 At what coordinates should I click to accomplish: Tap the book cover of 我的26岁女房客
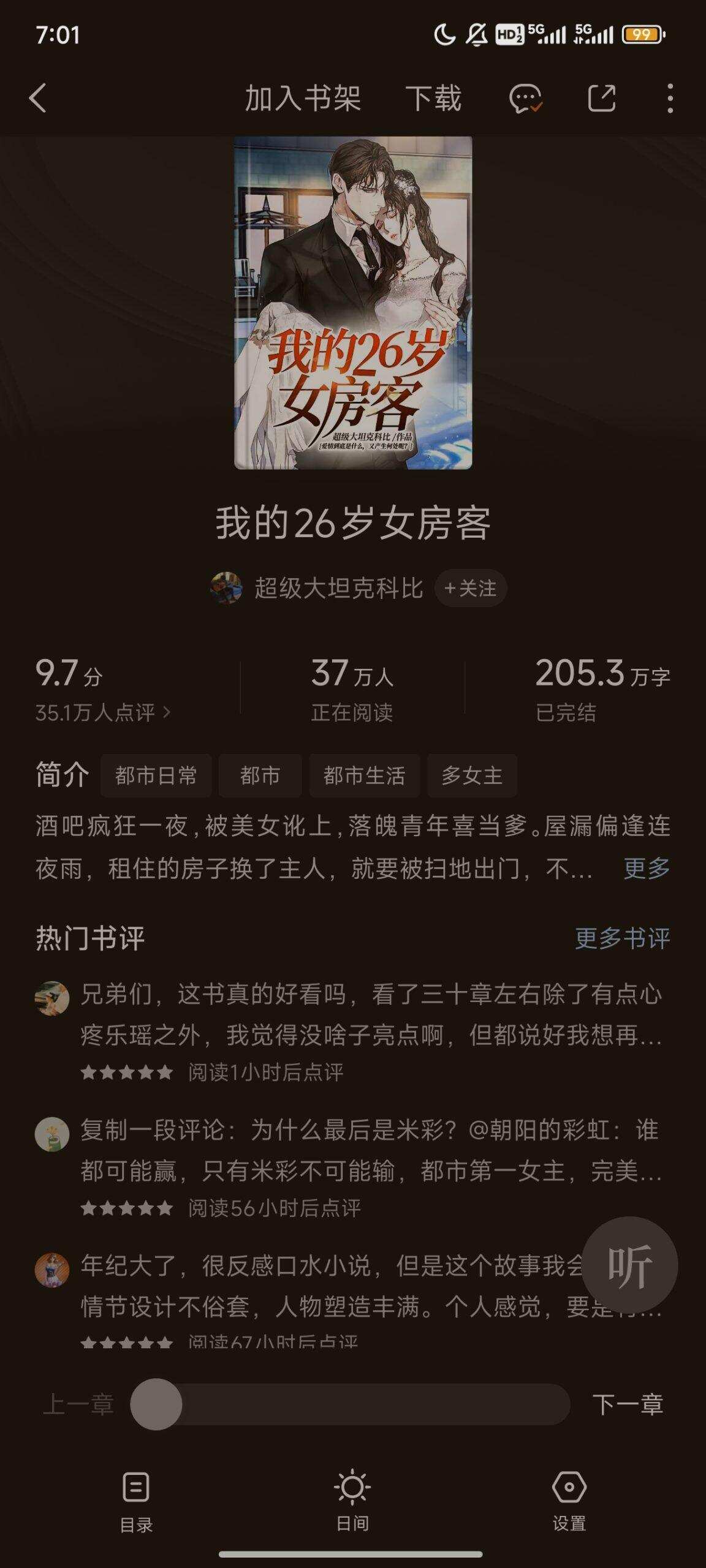353,303
